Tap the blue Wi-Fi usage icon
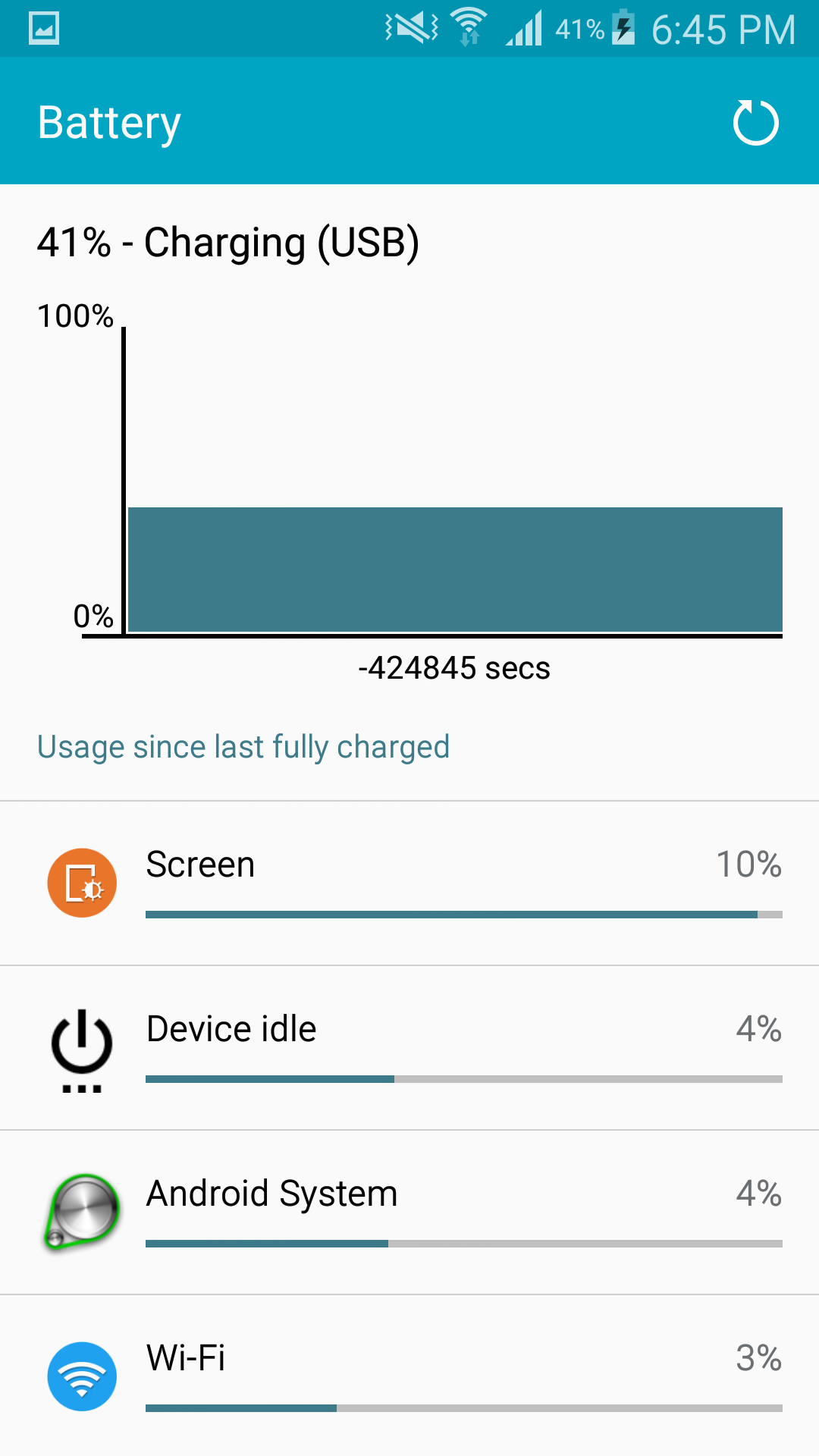The width and height of the screenshot is (819, 1456). click(x=82, y=1376)
